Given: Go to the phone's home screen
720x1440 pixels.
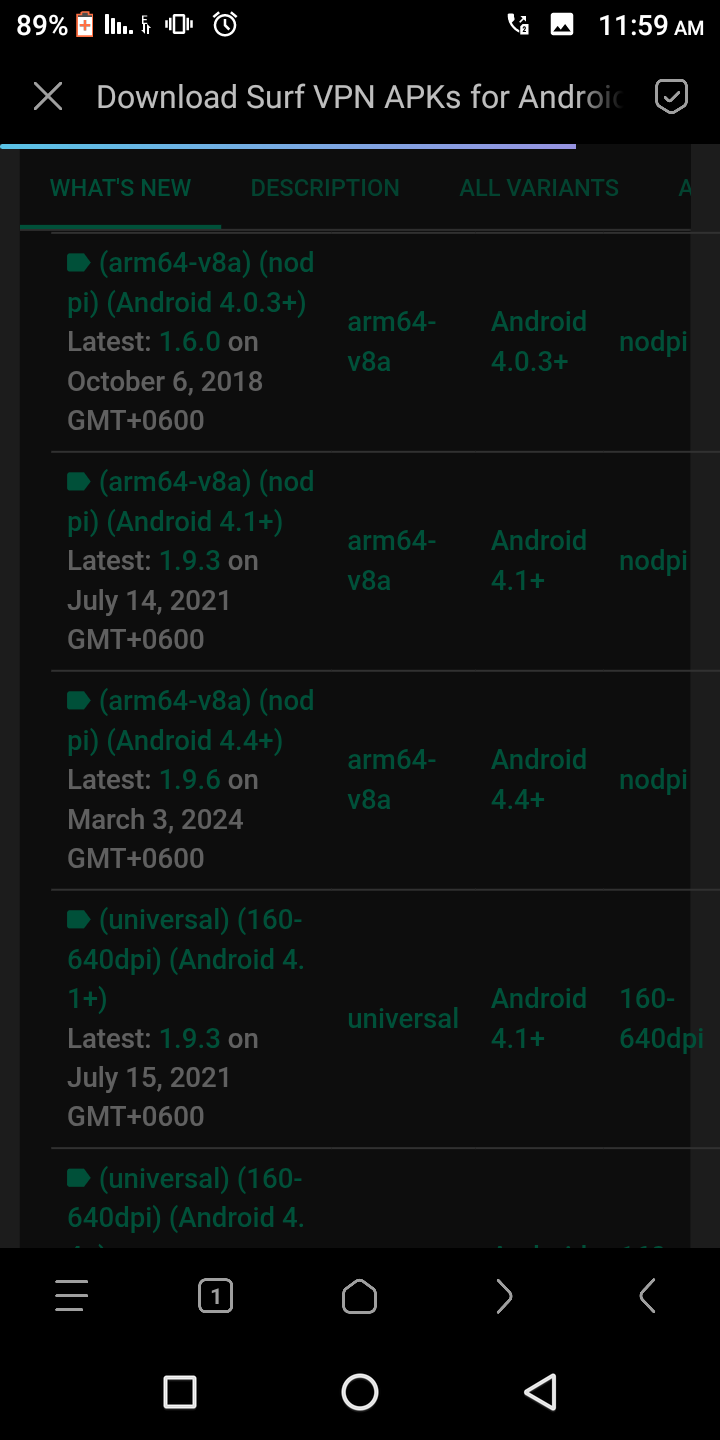Looking at the screenshot, I should pyautogui.click(x=360, y=1392).
